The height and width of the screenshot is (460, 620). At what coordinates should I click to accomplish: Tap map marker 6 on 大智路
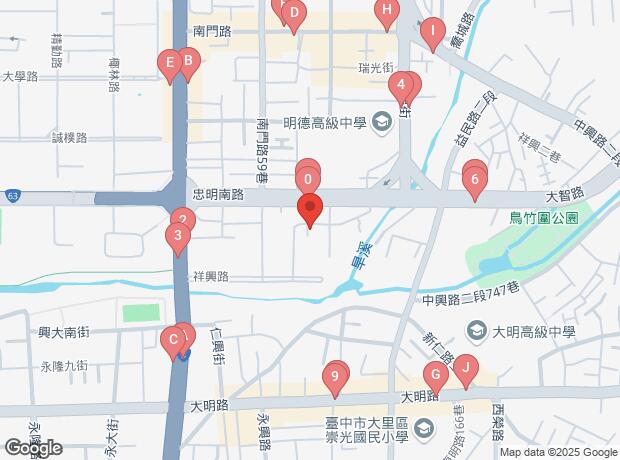(x=475, y=181)
